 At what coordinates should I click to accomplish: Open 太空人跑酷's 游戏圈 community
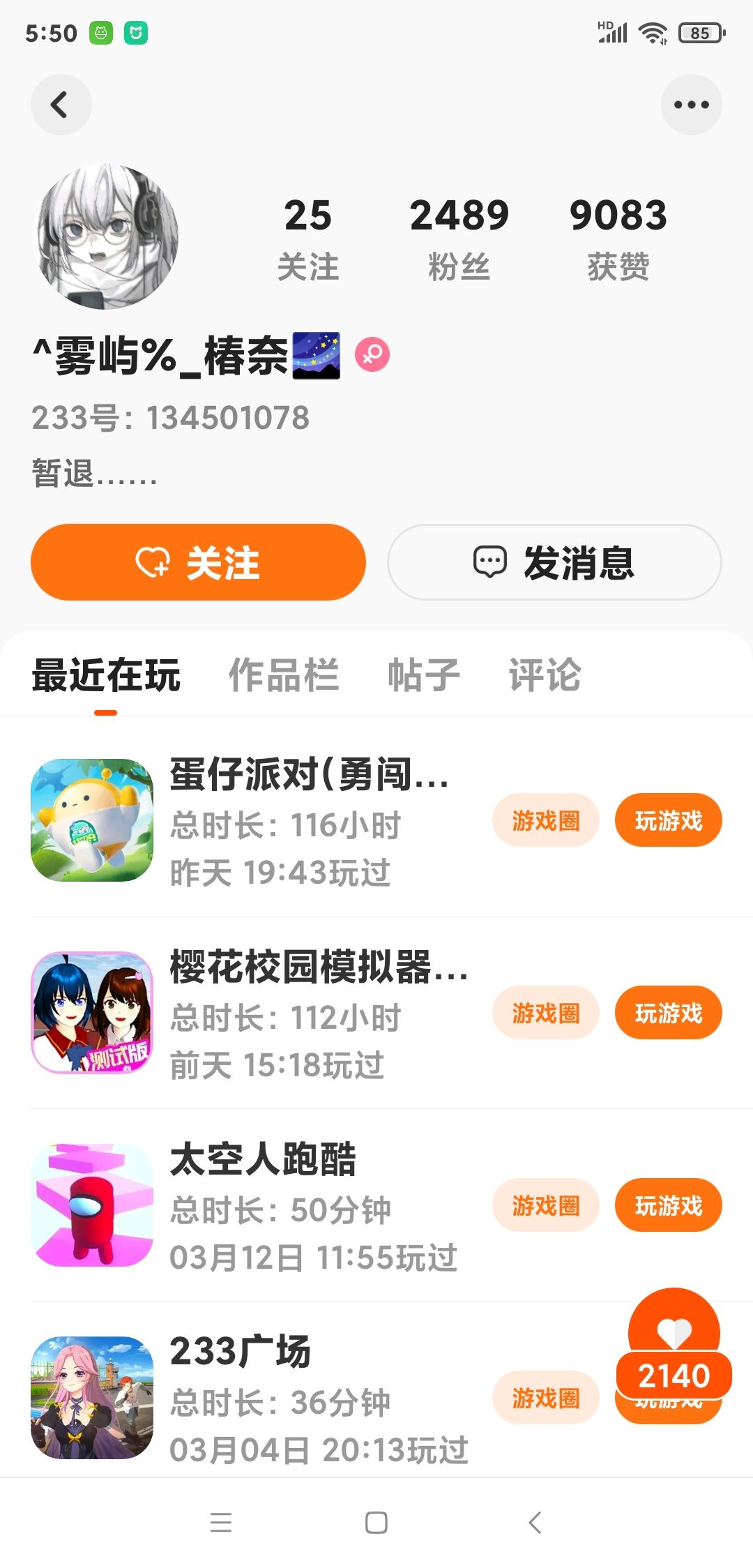pos(545,1205)
